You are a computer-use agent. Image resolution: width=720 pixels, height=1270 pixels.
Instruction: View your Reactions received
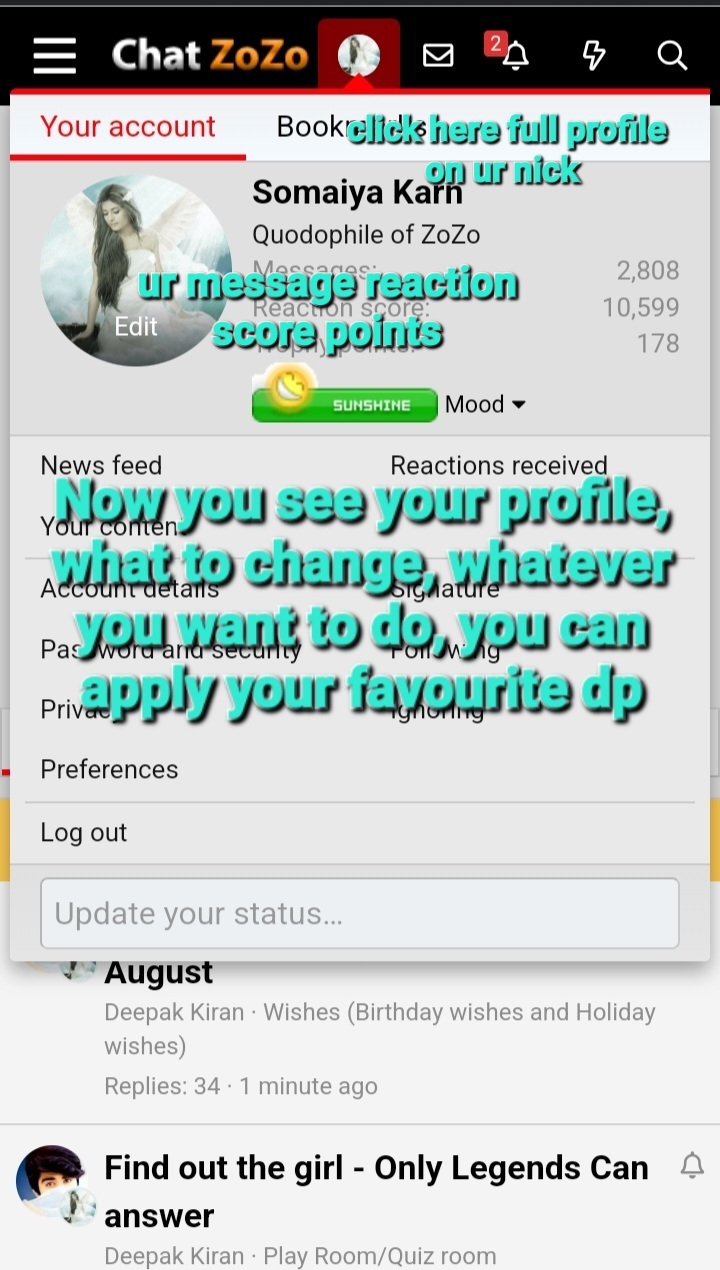point(499,465)
